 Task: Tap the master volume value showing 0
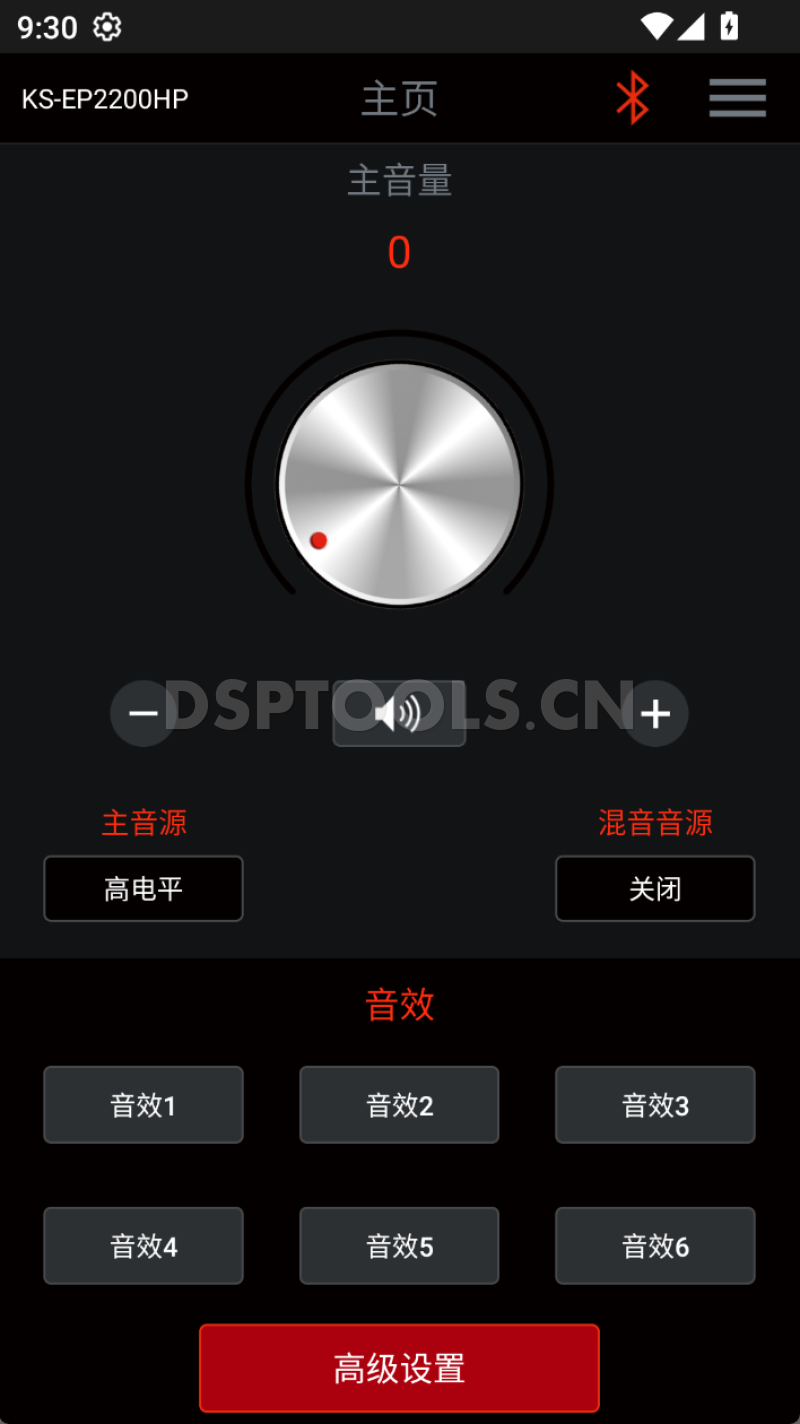point(399,252)
